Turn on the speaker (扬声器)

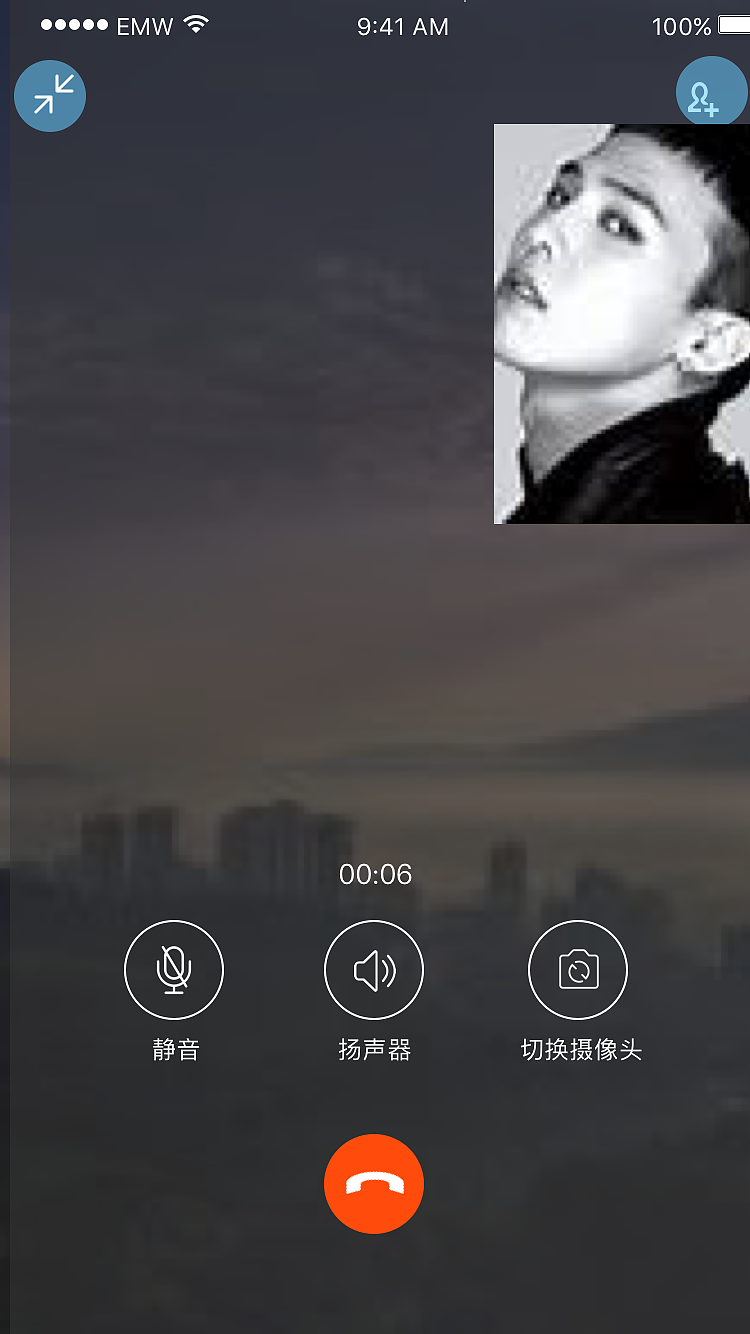pyautogui.click(x=374, y=970)
